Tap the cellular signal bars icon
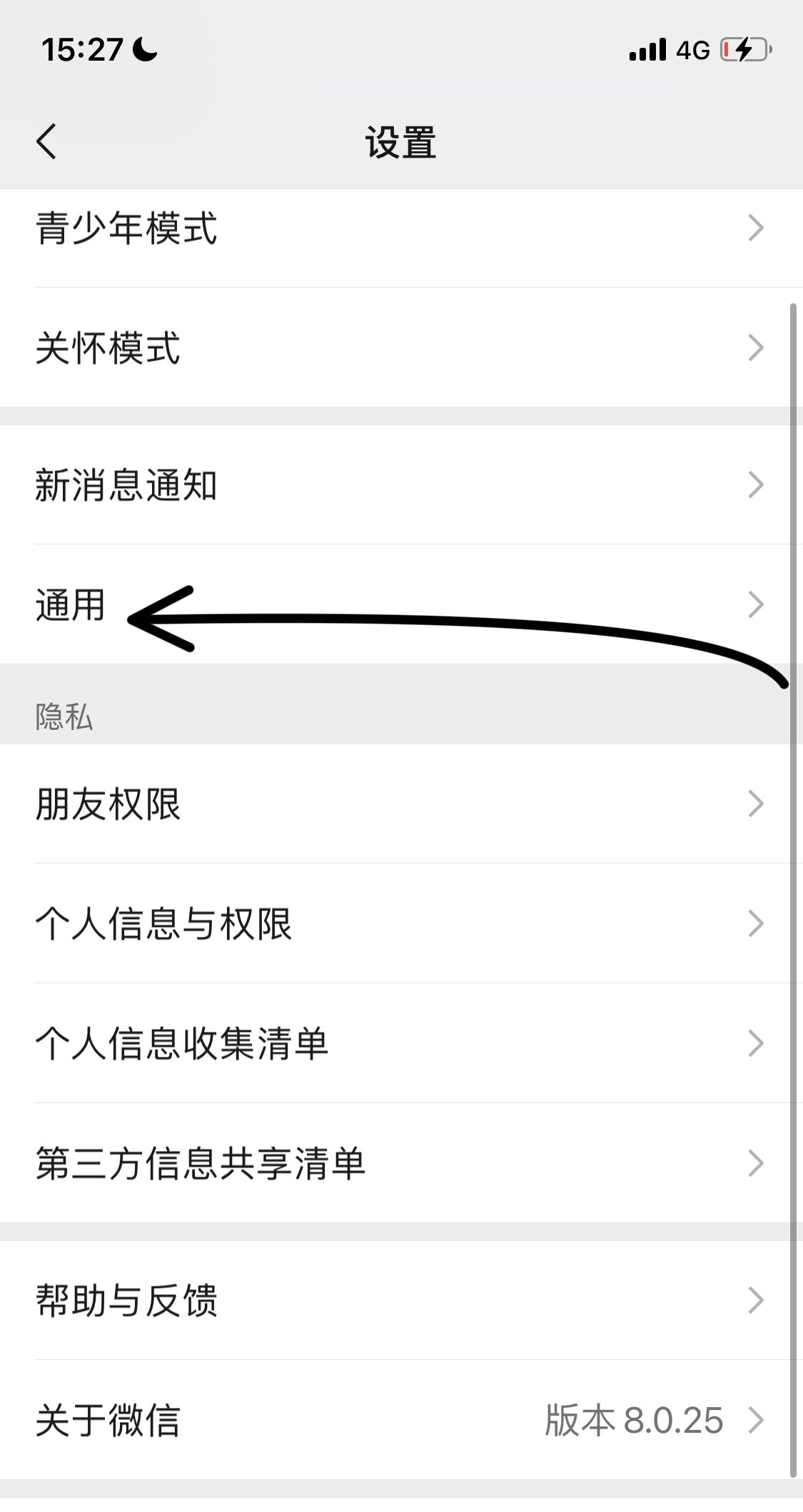The width and height of the screenshot is (803, 1512). 649,49
